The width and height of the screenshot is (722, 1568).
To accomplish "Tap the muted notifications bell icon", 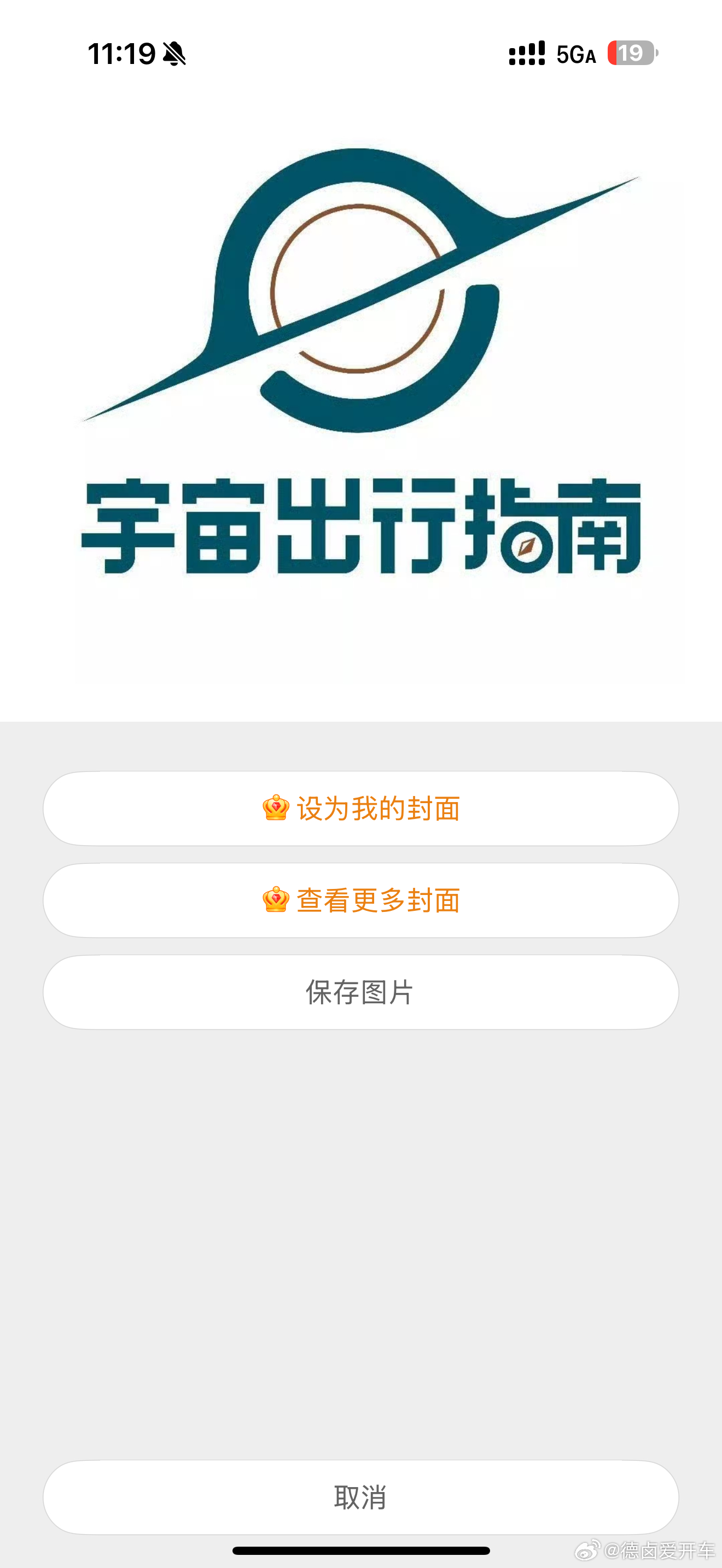I will pyautogui.click(x=173, y=54).
